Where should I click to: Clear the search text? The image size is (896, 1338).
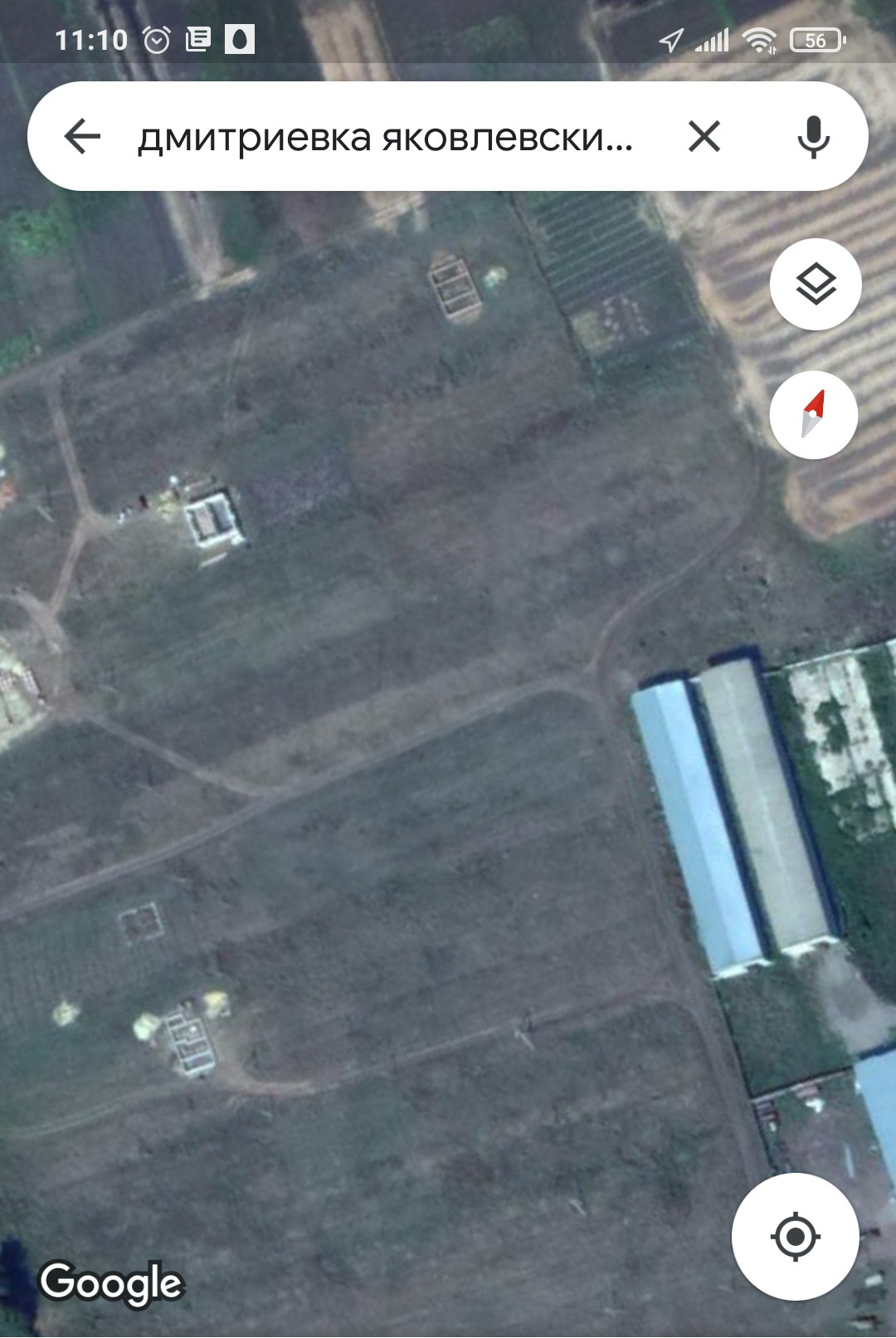[704, 136]
